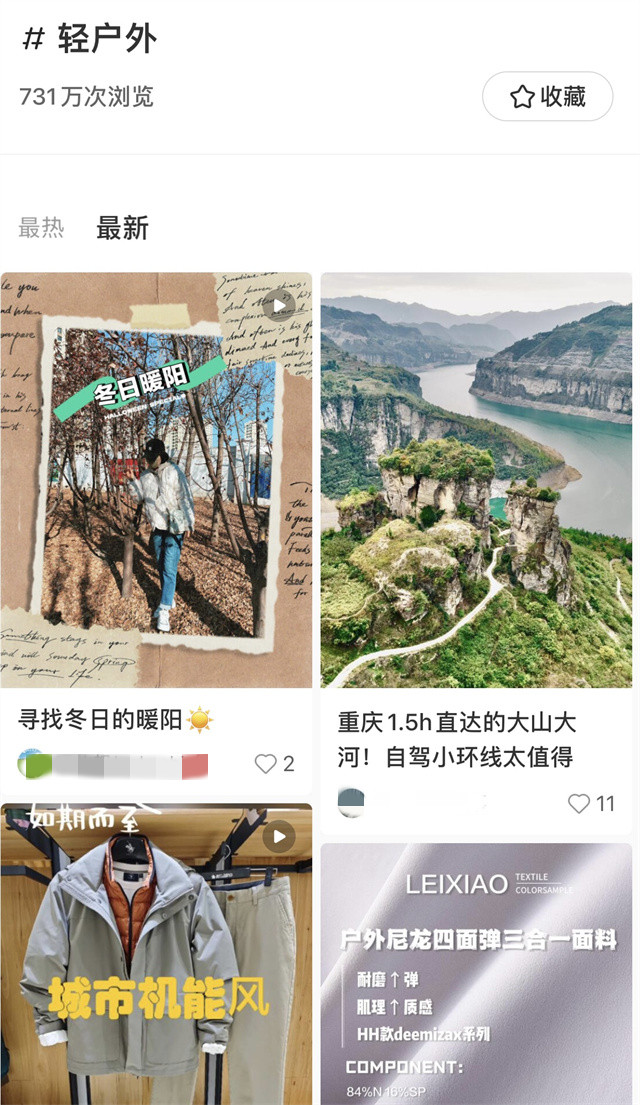640x1105 pixels.
Task: Select the 最新 tab
Action: tap(123, 228)
